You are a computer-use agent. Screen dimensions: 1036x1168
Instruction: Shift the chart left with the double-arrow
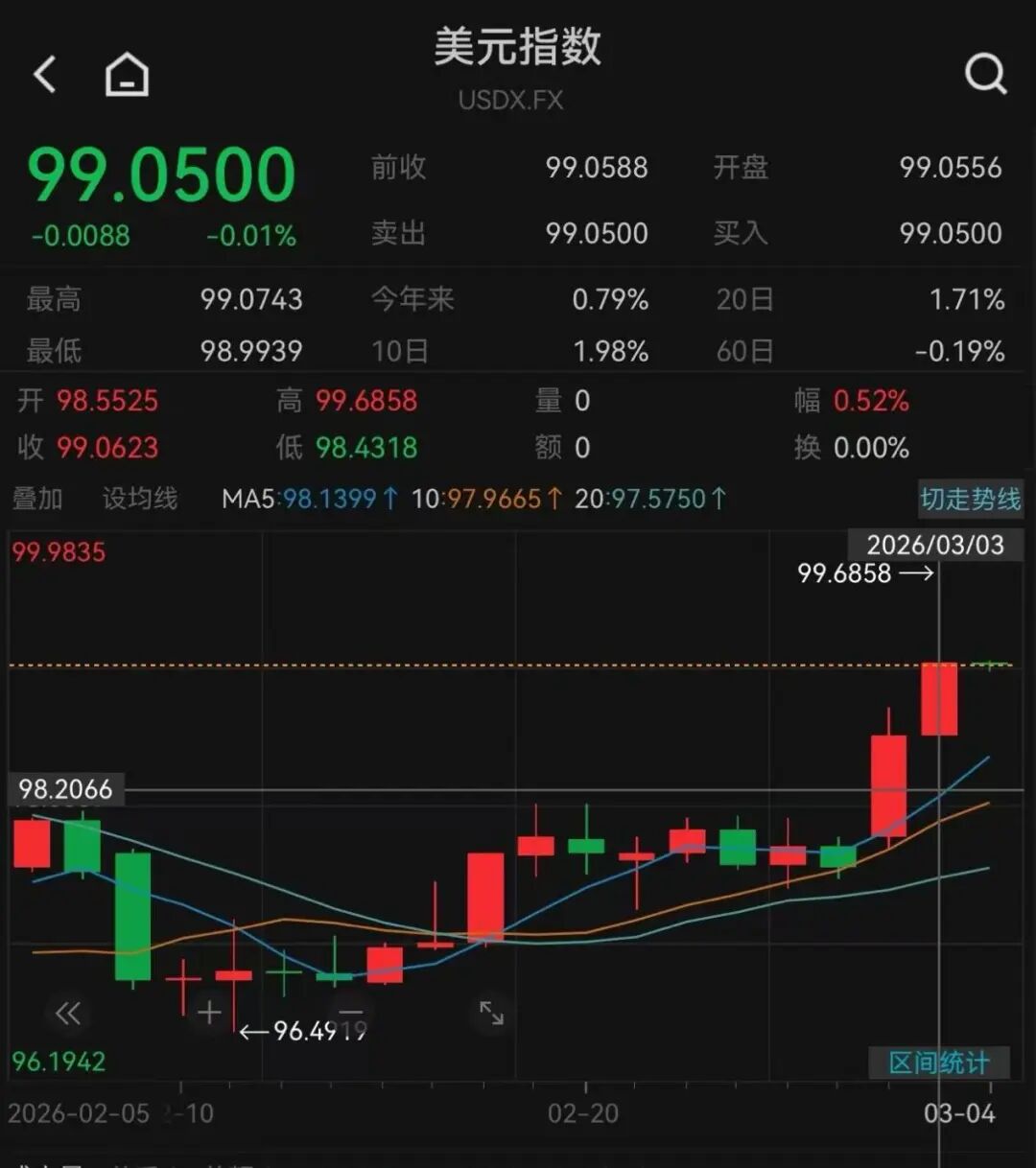[68, 1013]
